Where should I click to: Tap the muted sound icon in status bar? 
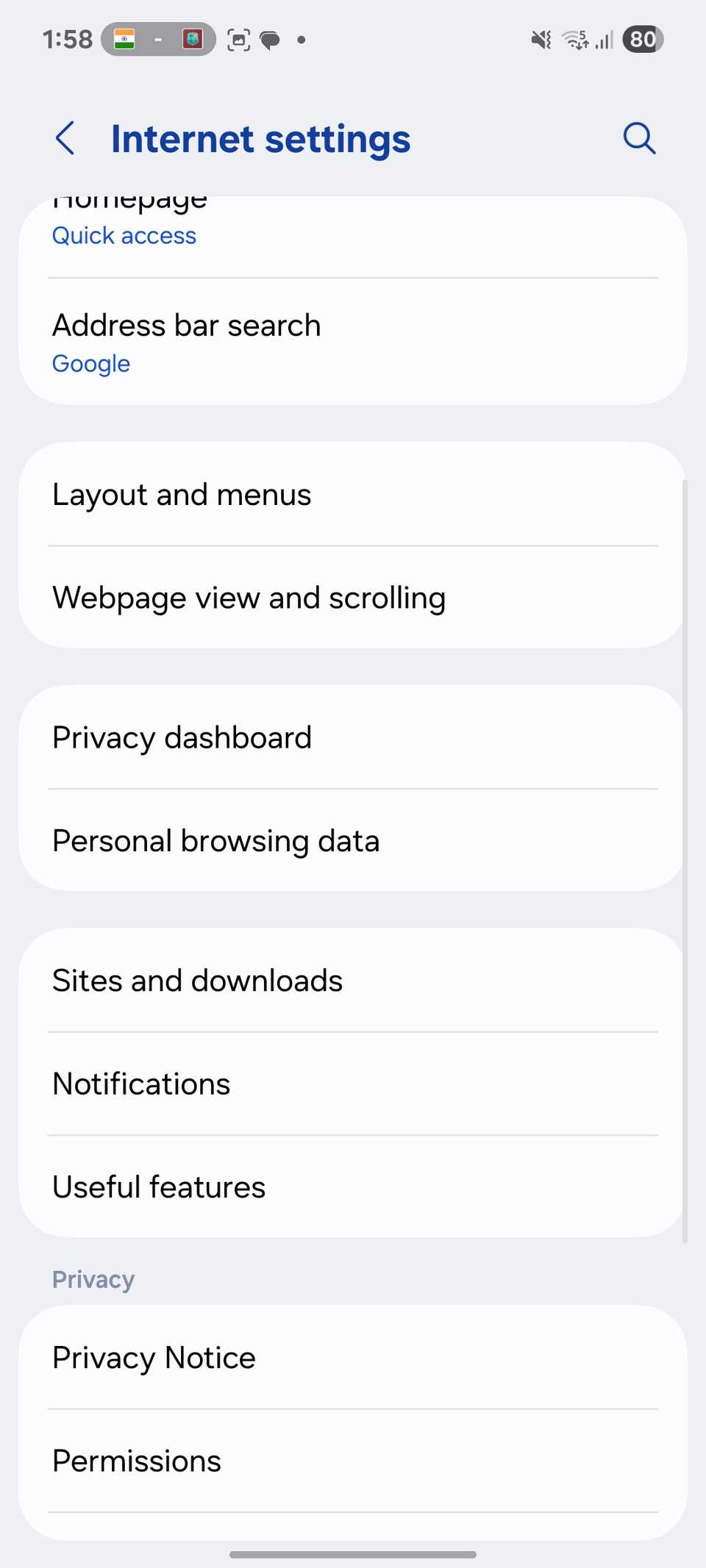pyautogui.click(x=539, y=39)
